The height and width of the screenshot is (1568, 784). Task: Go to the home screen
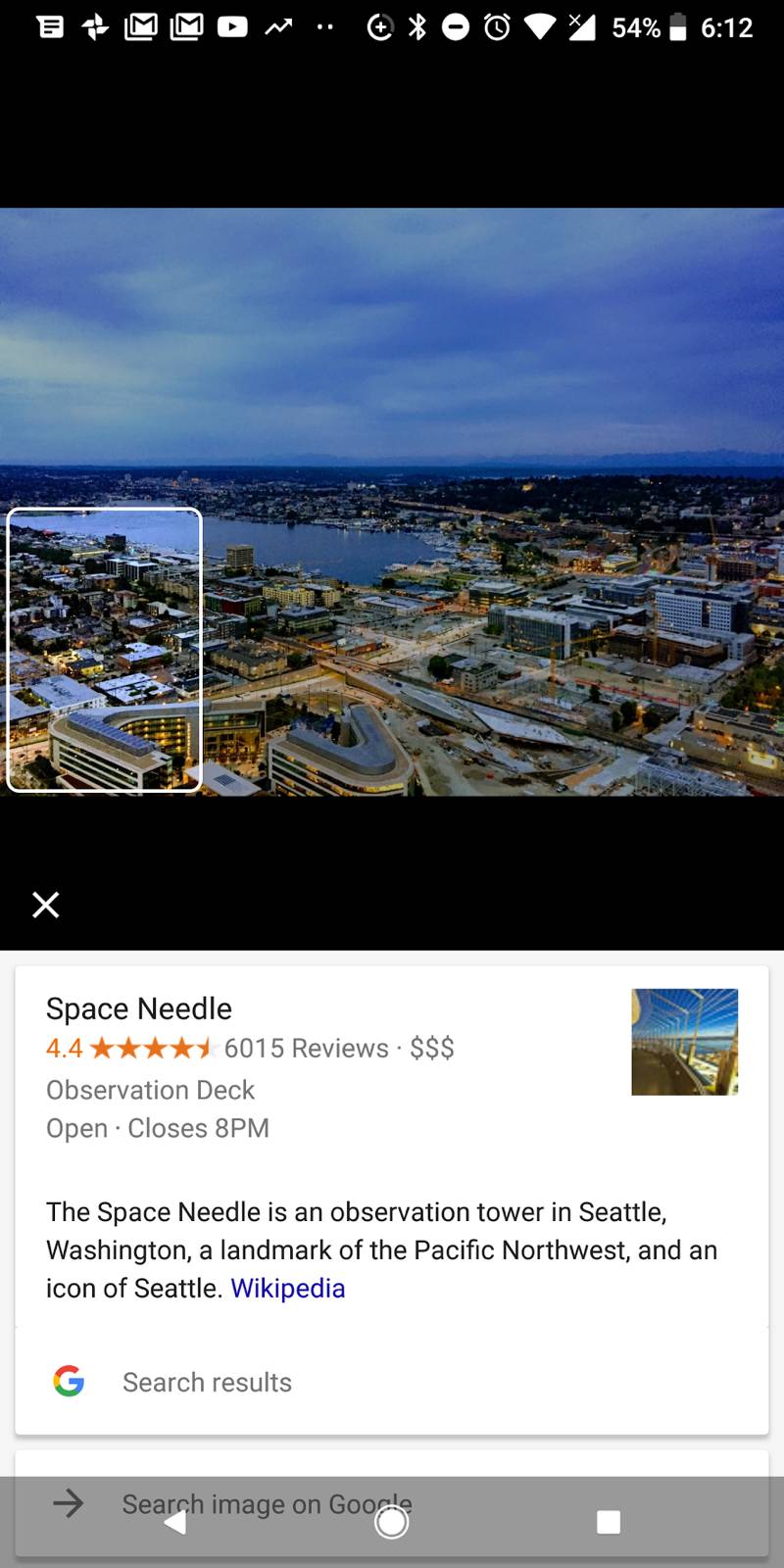[392, 1522]
